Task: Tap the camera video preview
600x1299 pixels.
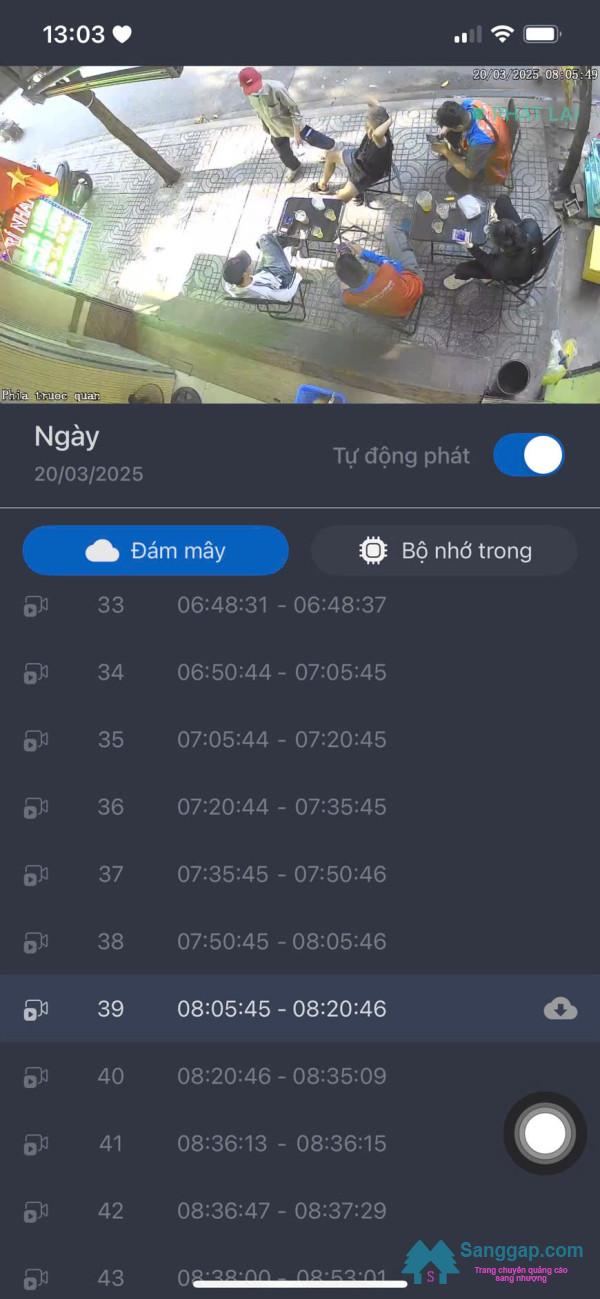Action: [x=300, y=235]
